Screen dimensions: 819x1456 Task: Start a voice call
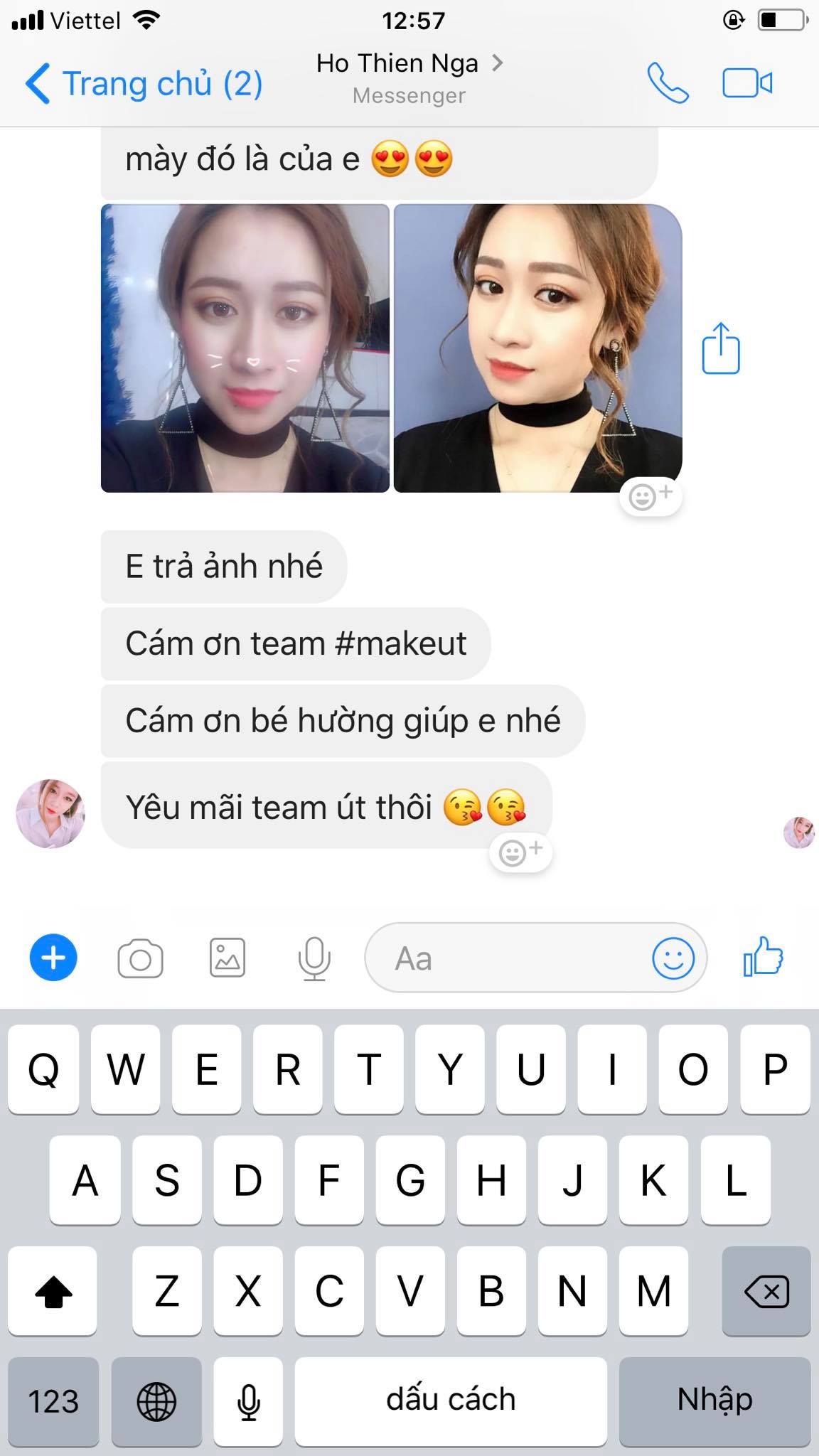tap(668, 83)
